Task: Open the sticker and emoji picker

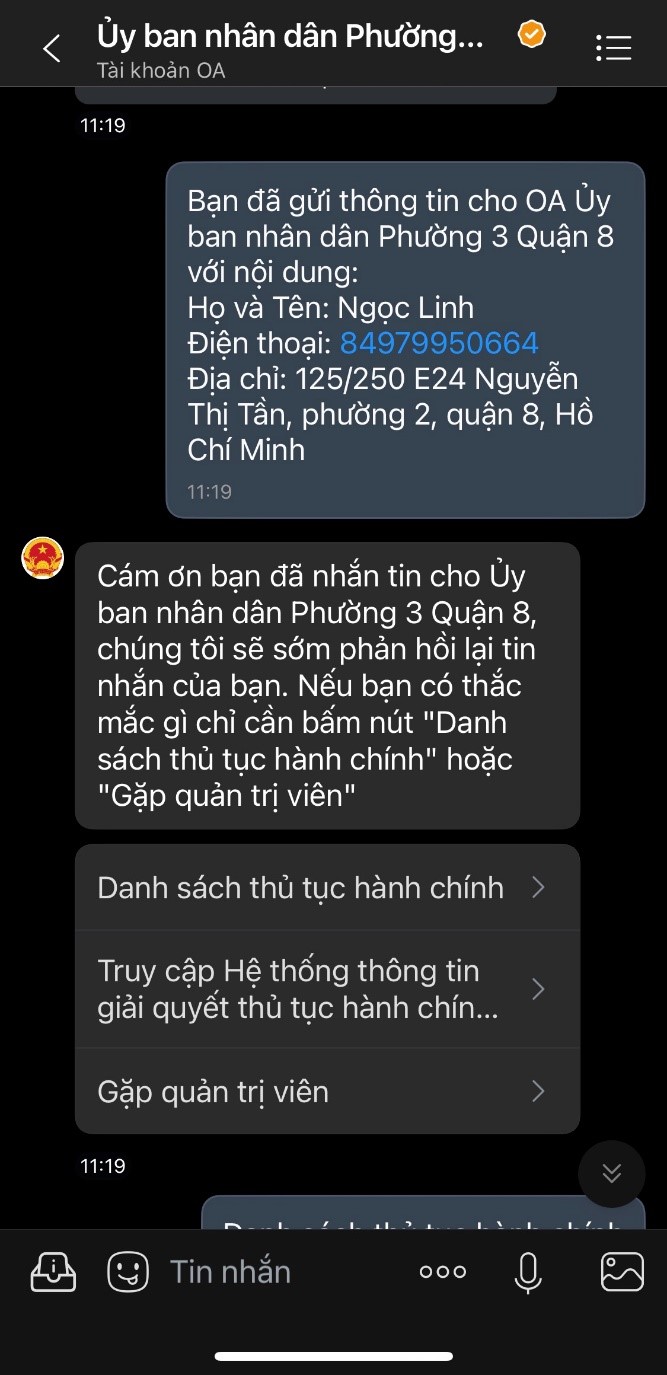Action: (128, 1272)
